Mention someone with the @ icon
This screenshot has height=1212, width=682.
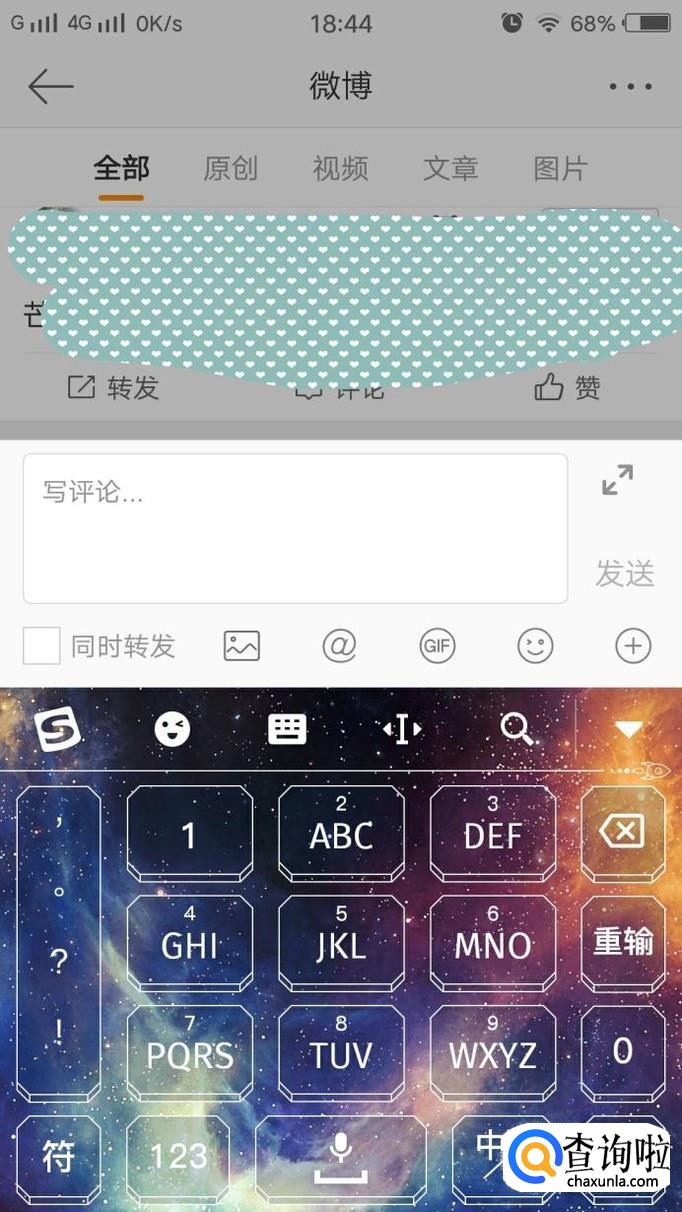(x=339, y=646)
